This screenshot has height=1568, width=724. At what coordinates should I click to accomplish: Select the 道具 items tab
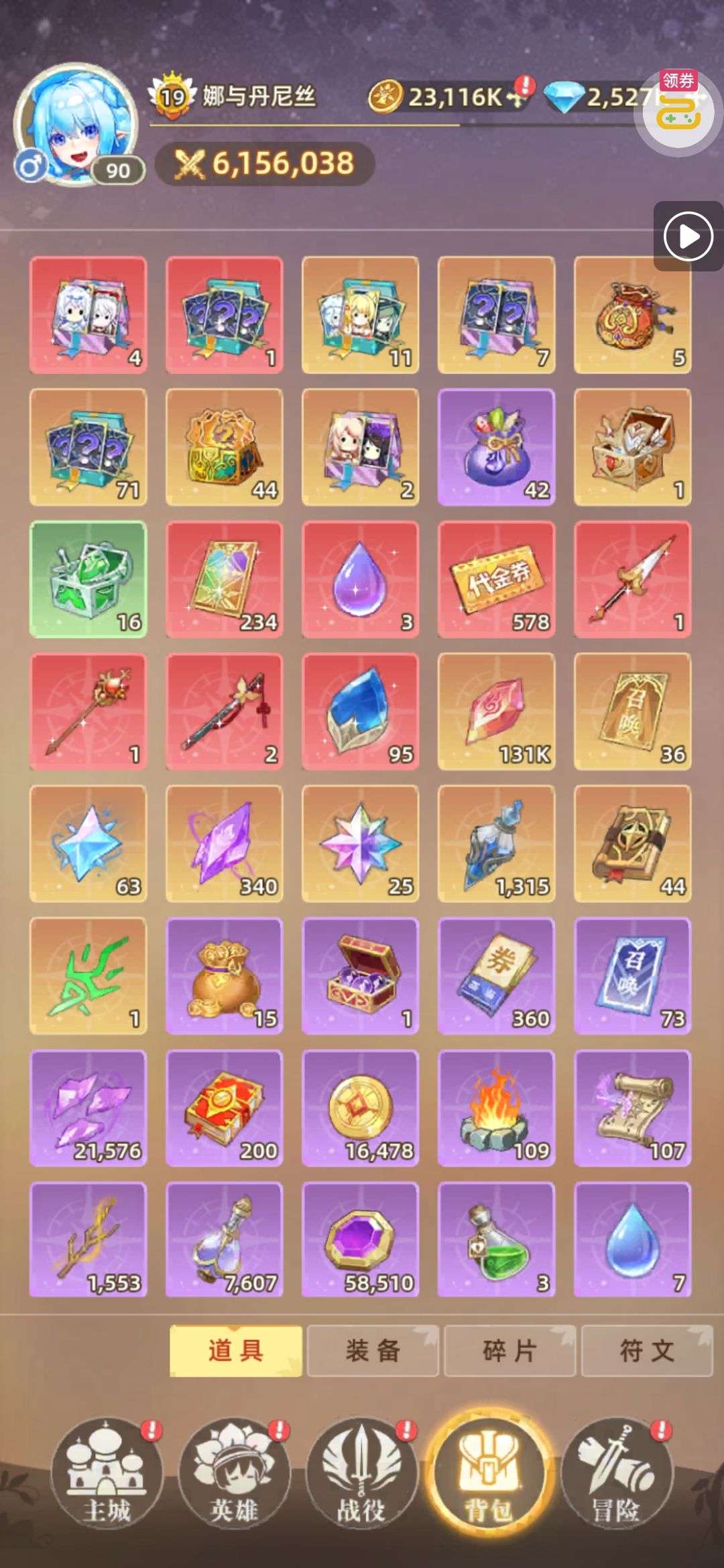click(235, 1350)
